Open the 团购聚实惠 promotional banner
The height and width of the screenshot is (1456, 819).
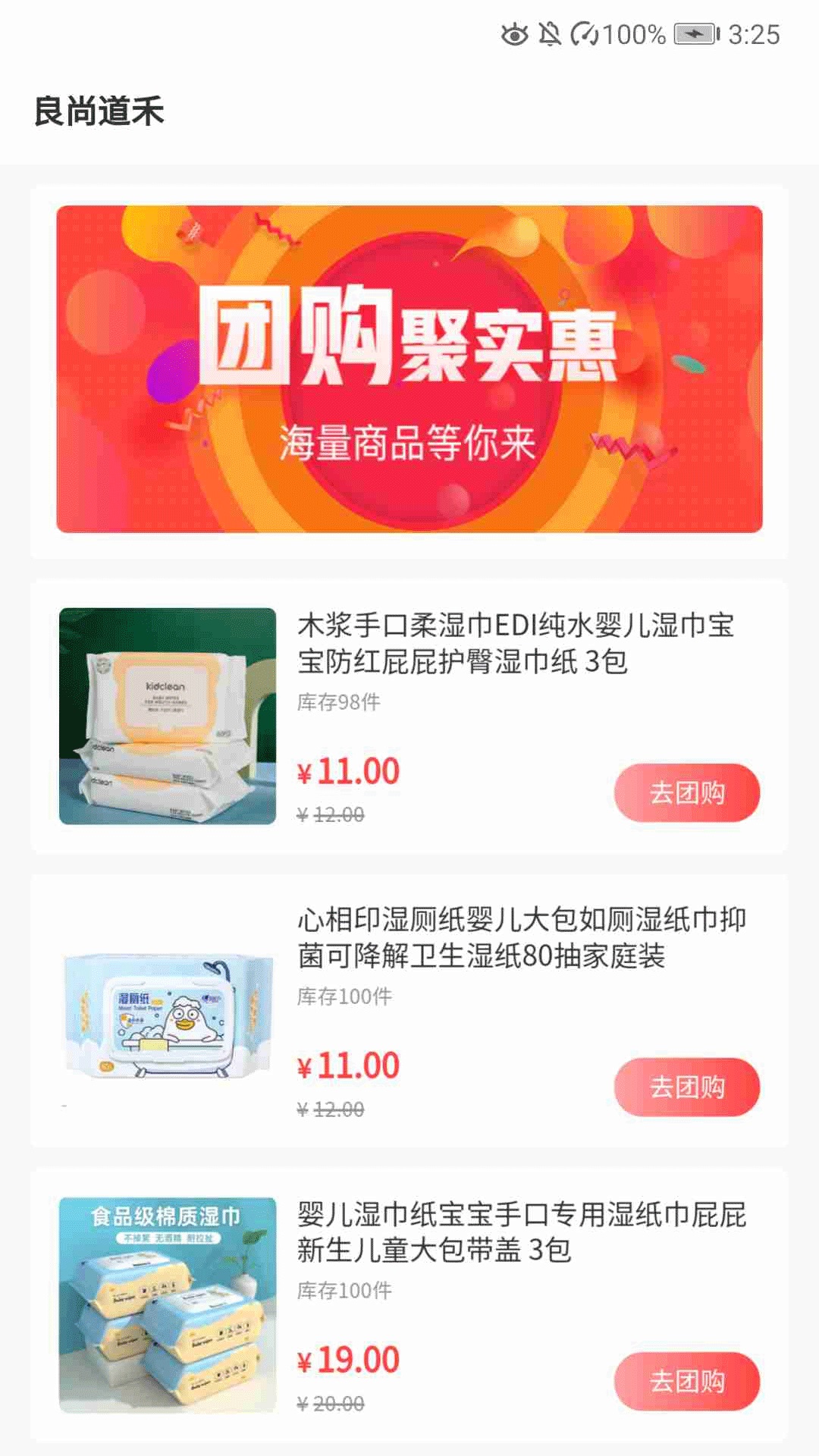409,369
